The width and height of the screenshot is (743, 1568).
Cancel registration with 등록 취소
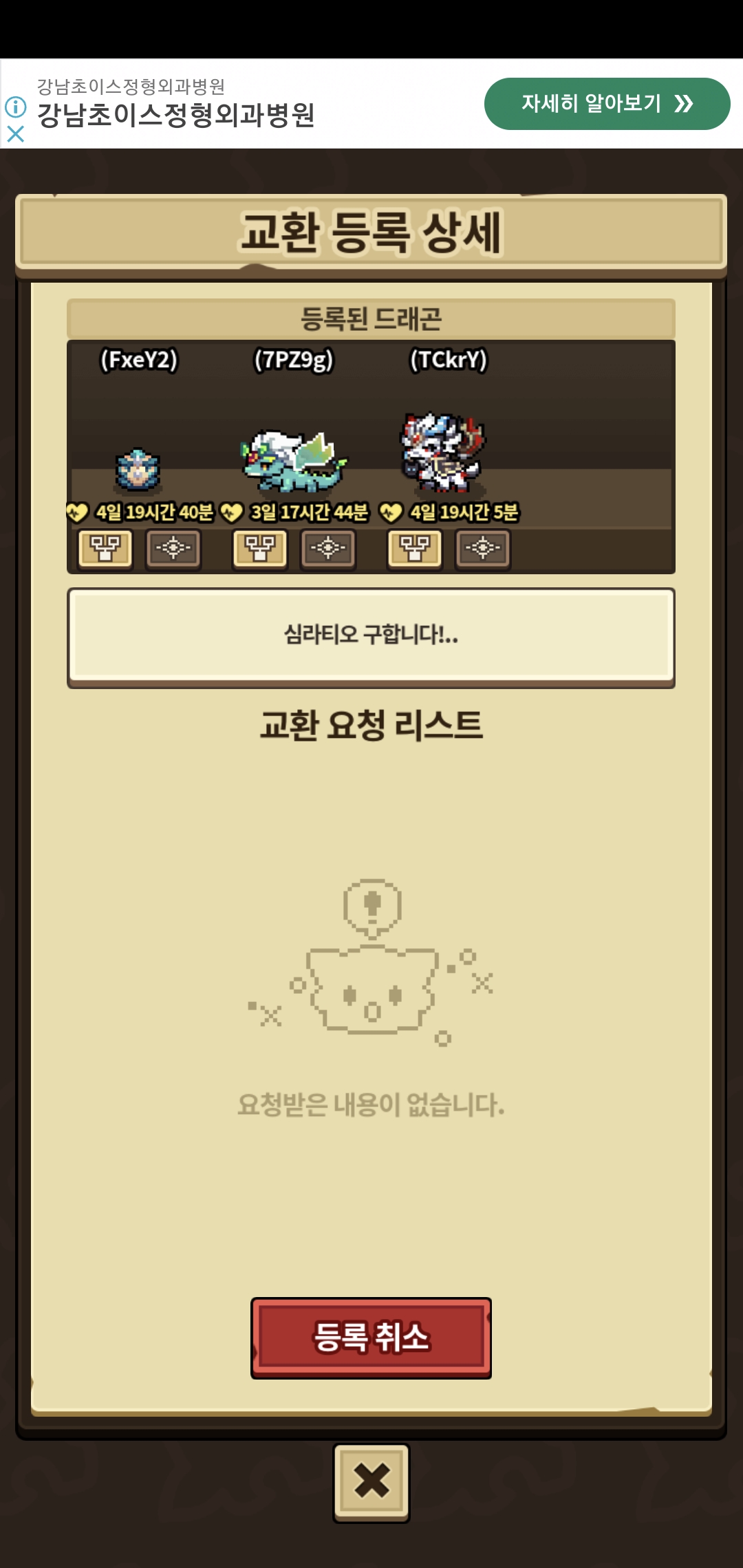(x=371, y=1337)
